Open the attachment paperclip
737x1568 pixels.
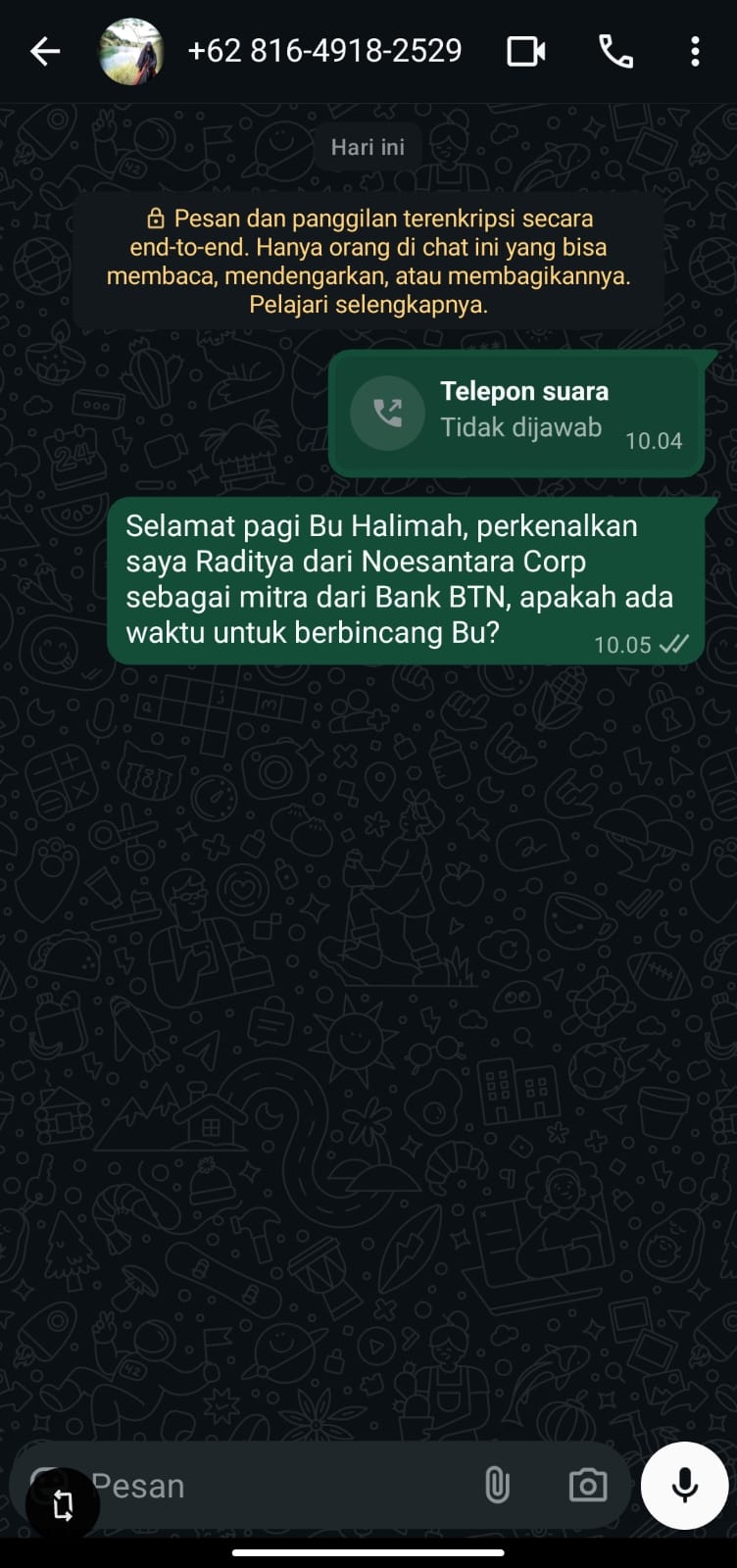(497, 1486)
